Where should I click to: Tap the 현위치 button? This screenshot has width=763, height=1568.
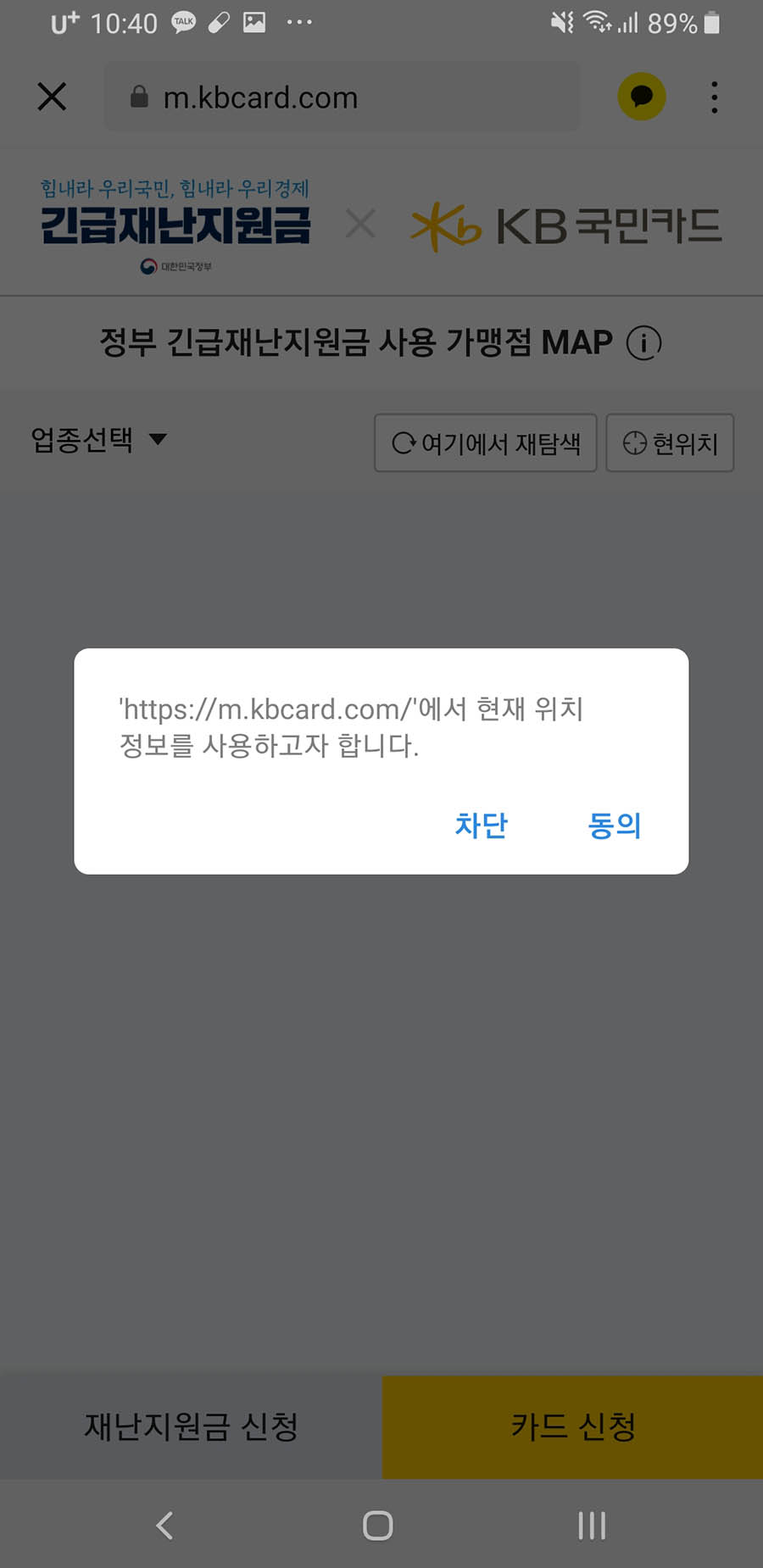[670, 442]
